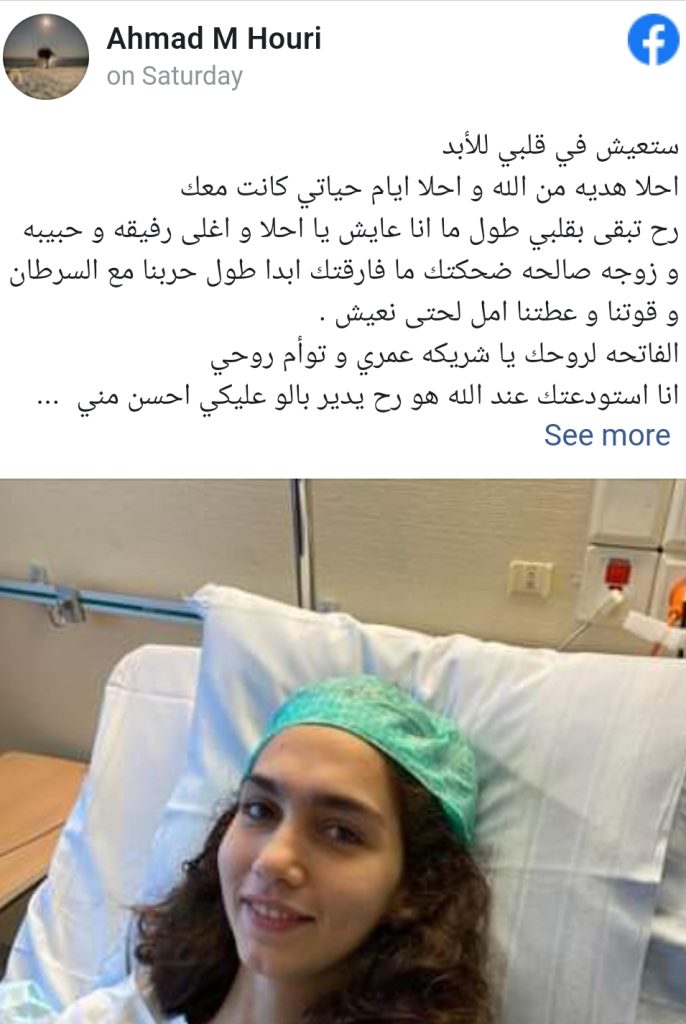686x1024 pixels.
Task: Open the post's hospital photo
Action: tap(343, 750)
